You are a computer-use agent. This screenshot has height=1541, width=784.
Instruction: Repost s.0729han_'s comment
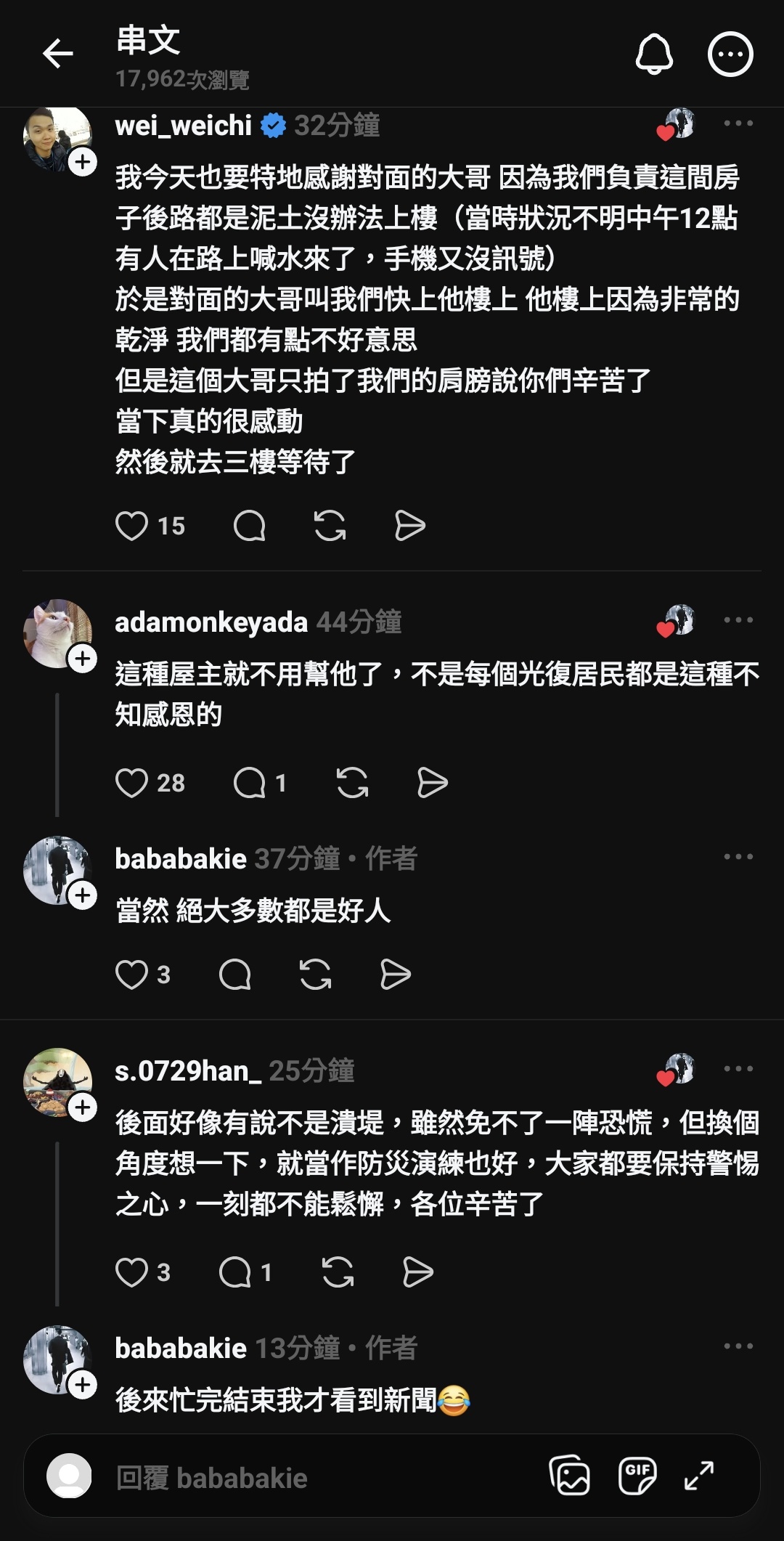pos(338,1272)
